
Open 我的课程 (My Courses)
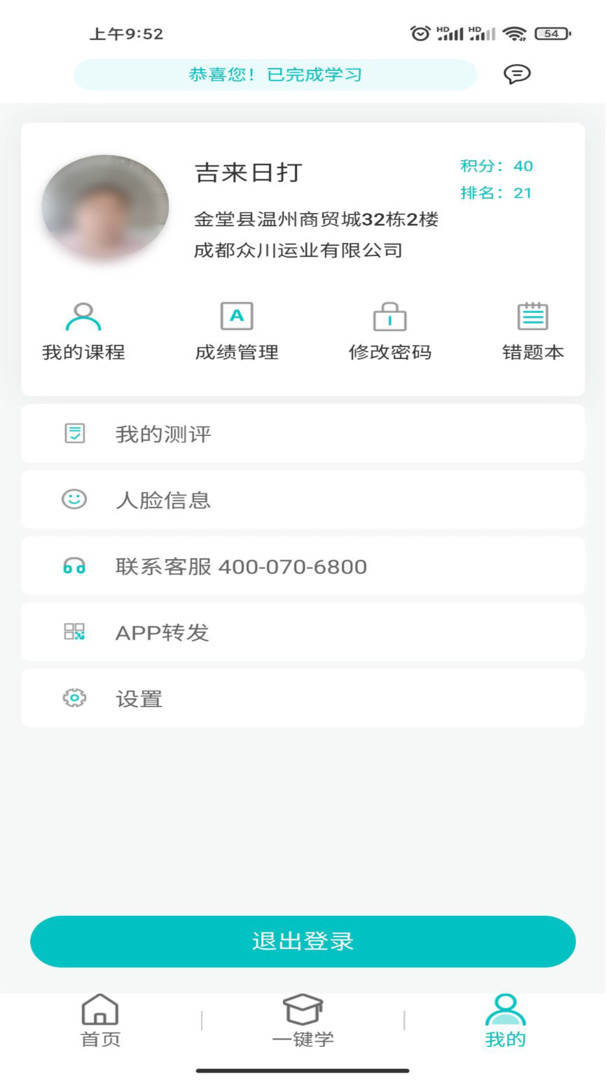tap(83, 332)
